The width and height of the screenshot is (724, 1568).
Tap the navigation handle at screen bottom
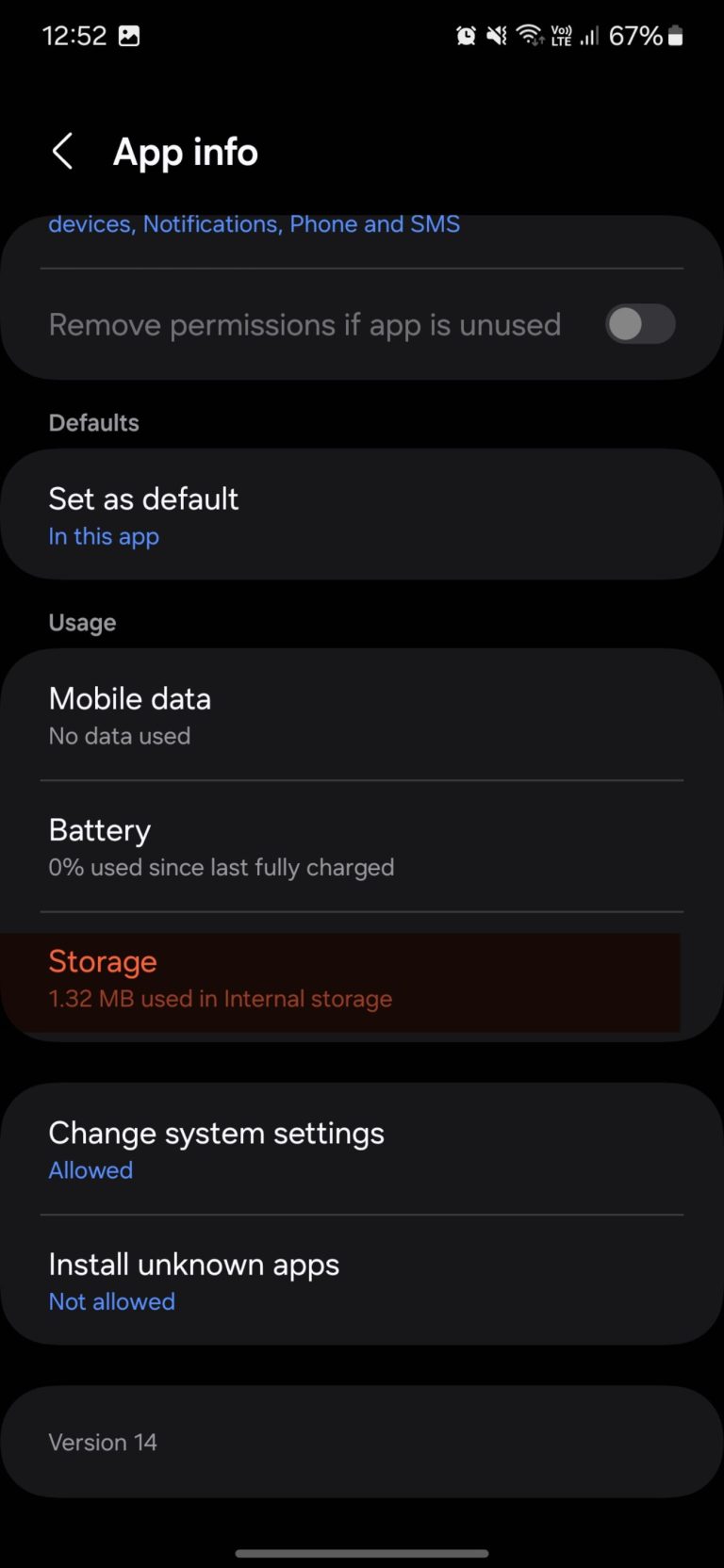click(x=362, y=1555)
